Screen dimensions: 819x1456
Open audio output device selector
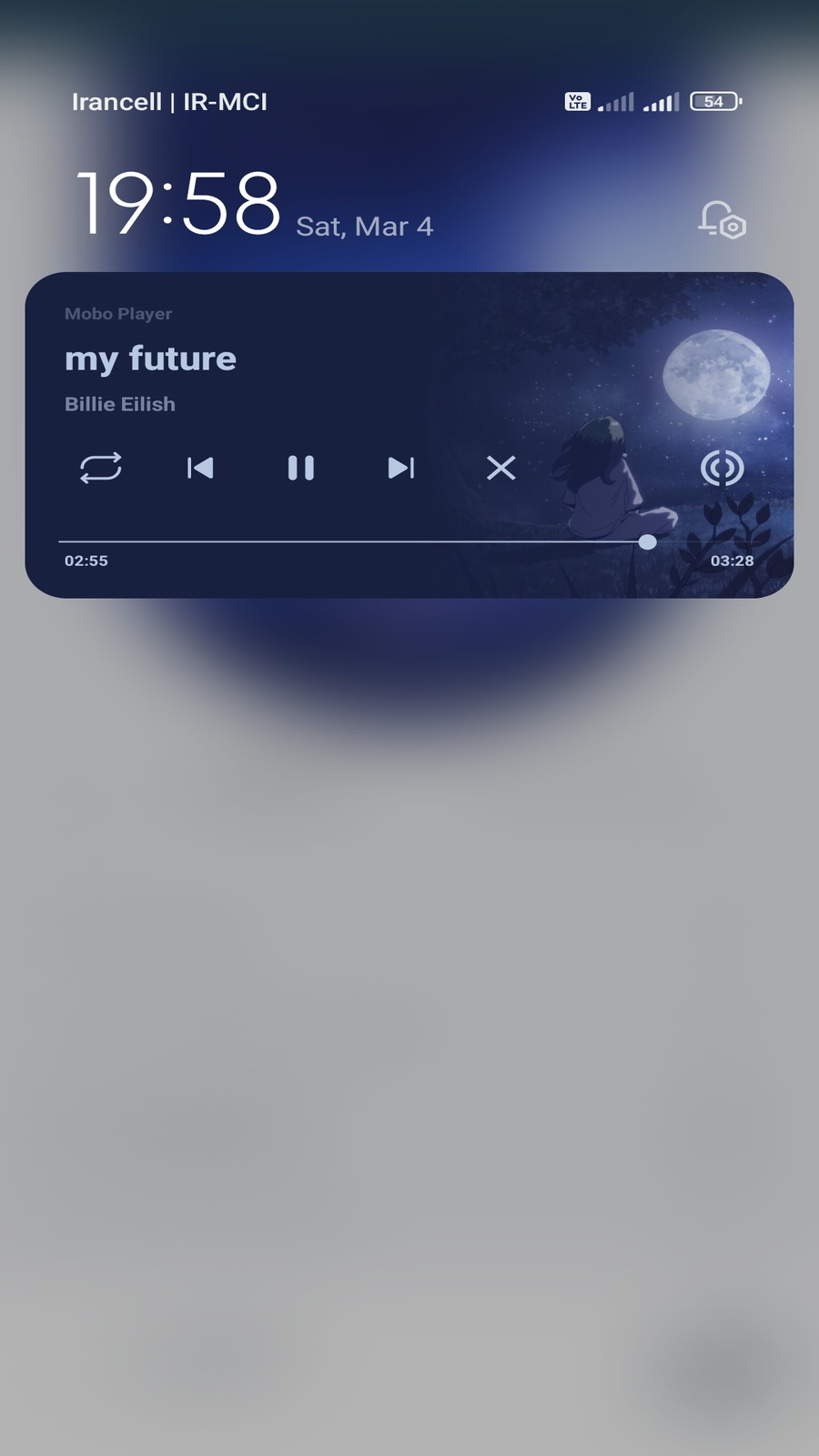722,468
